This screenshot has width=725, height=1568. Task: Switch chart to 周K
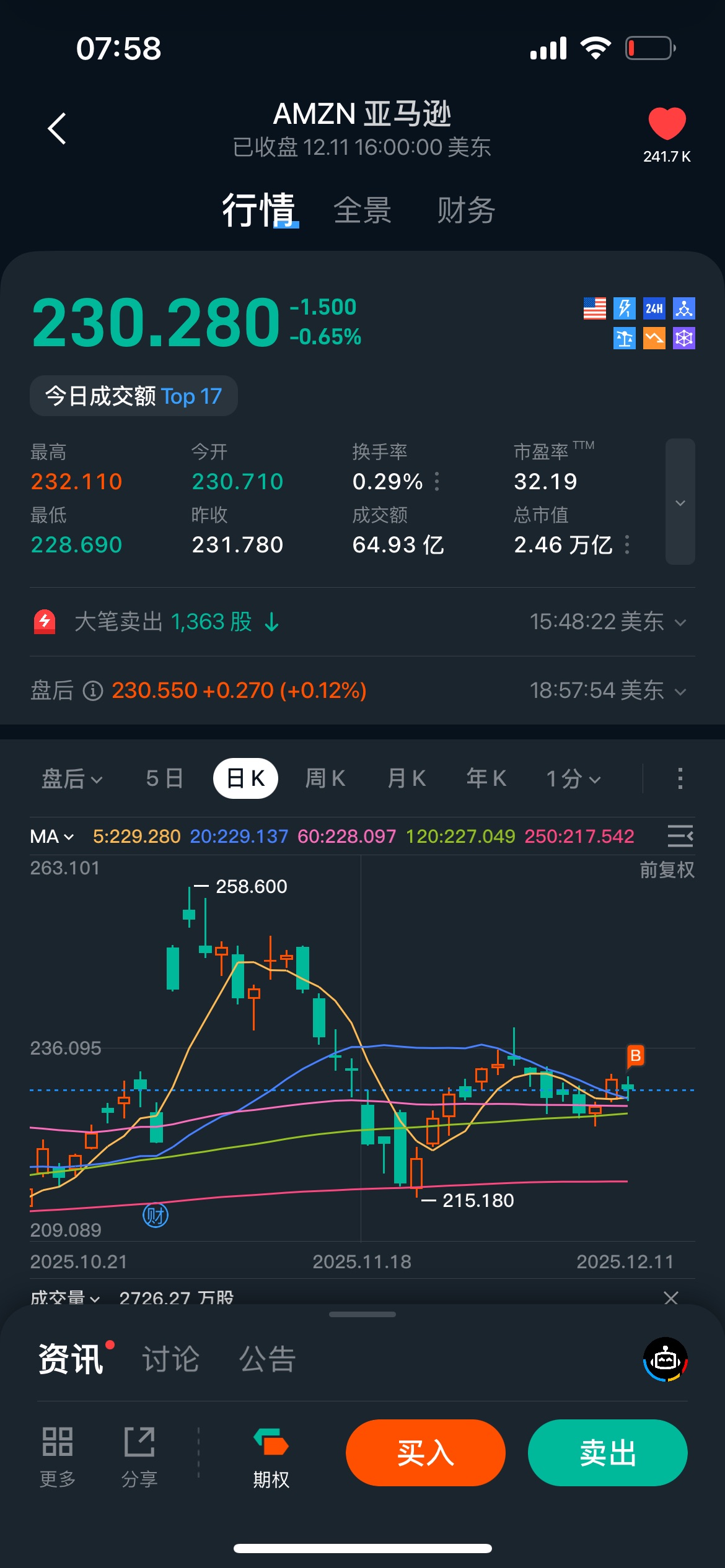click(x=325, y=778)
